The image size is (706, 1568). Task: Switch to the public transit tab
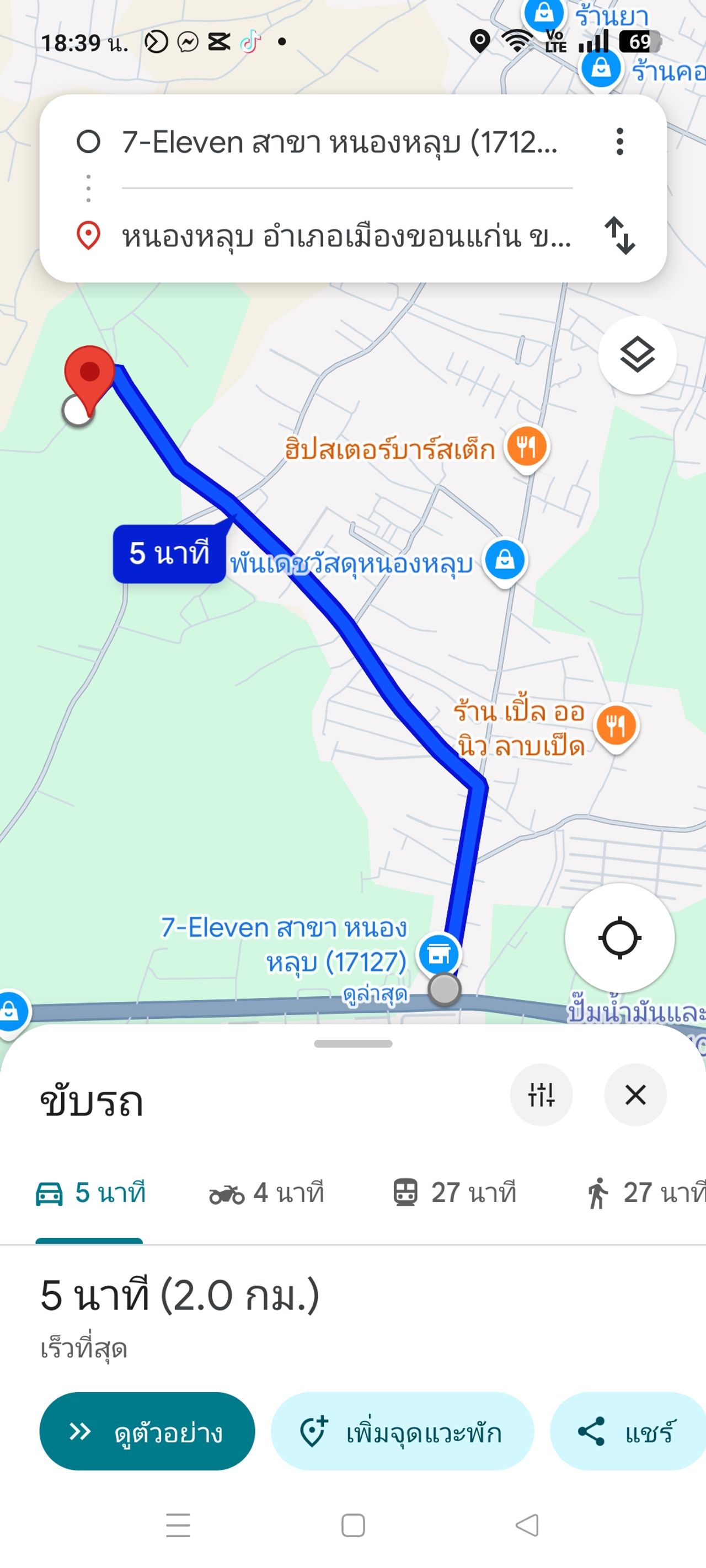pyautogui.click(x=454, y=1193)
